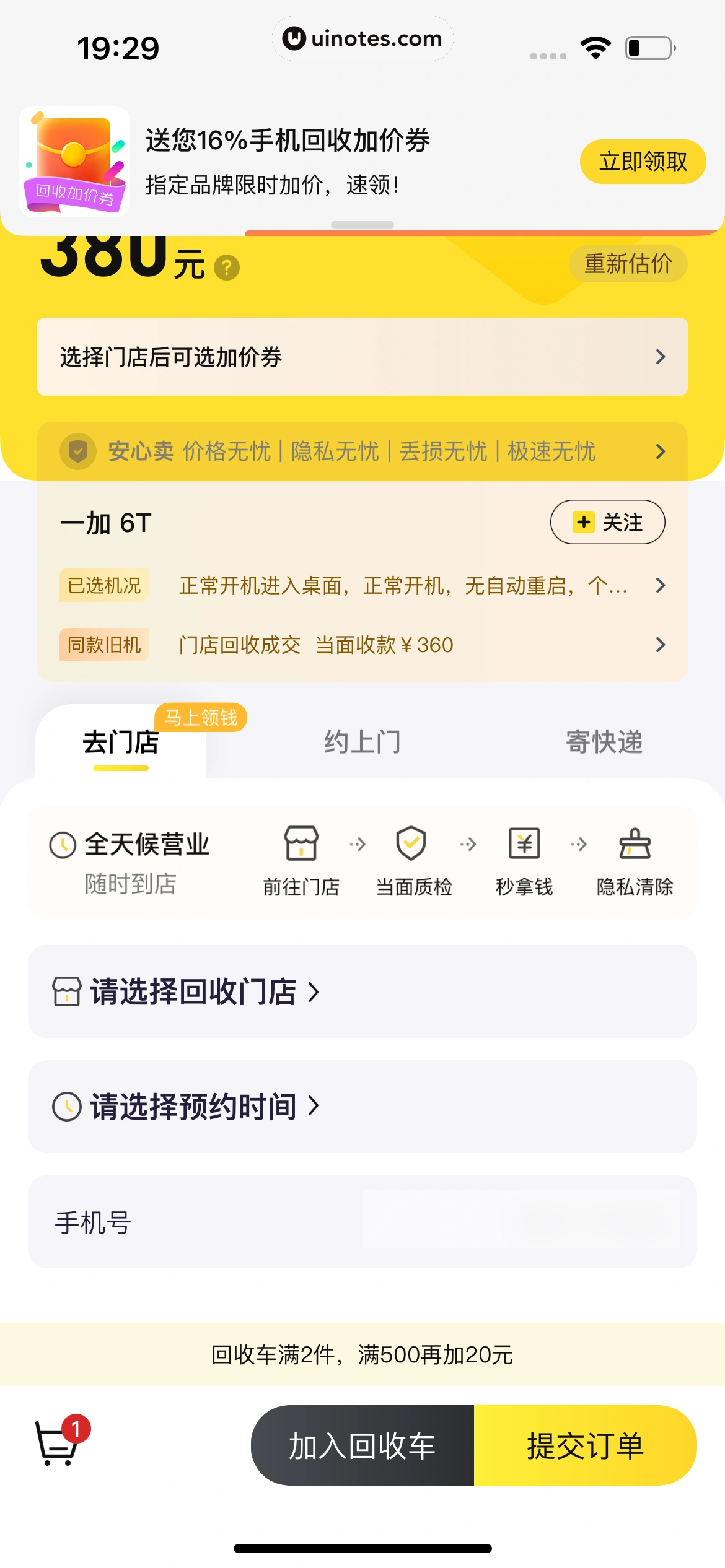Click 立即领取 to claim the coupon
The width and height of the screenshot is (725, 1568).
coord(642,161)
